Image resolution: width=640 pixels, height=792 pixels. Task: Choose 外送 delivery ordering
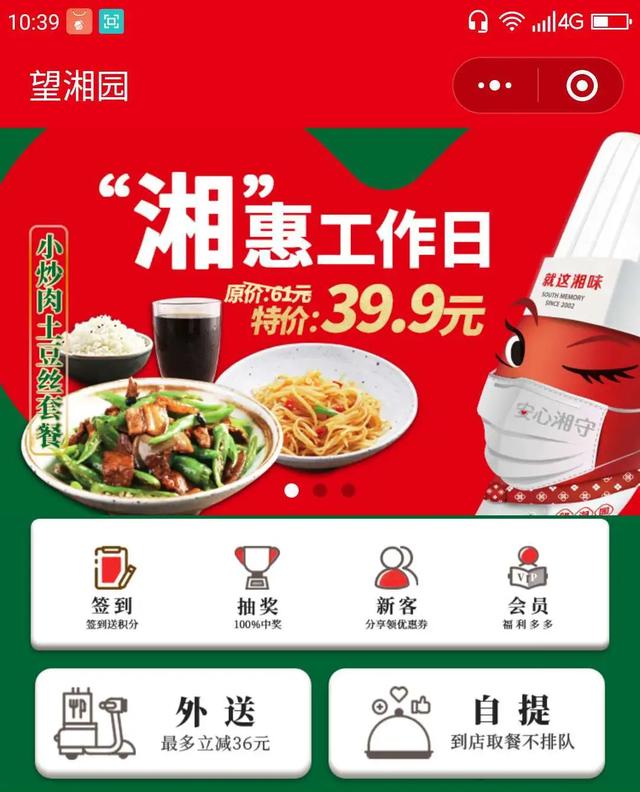point(173,722)
